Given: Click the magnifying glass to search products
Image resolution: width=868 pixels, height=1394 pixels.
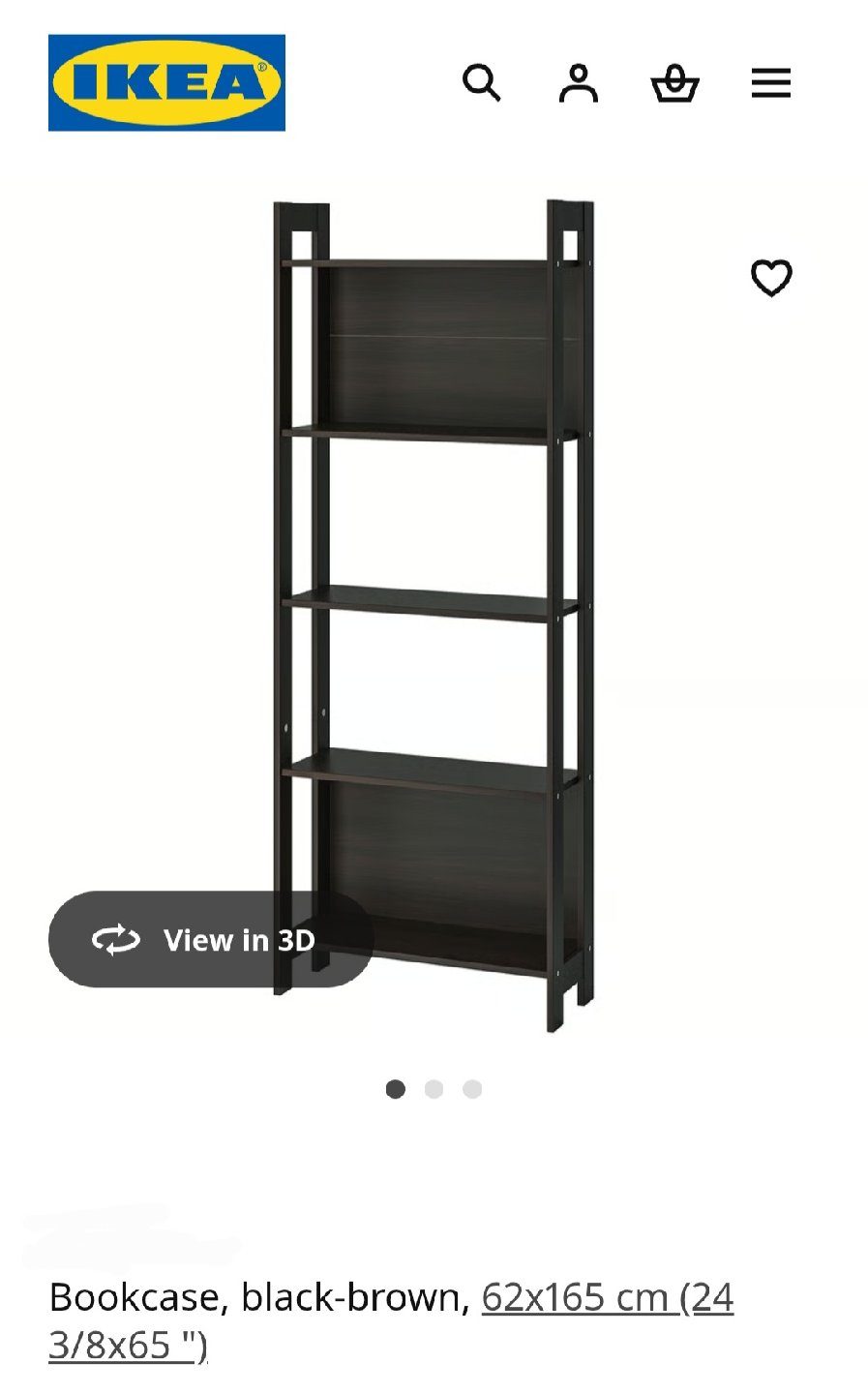Looking at the screenshot, I should click(482, 83).
